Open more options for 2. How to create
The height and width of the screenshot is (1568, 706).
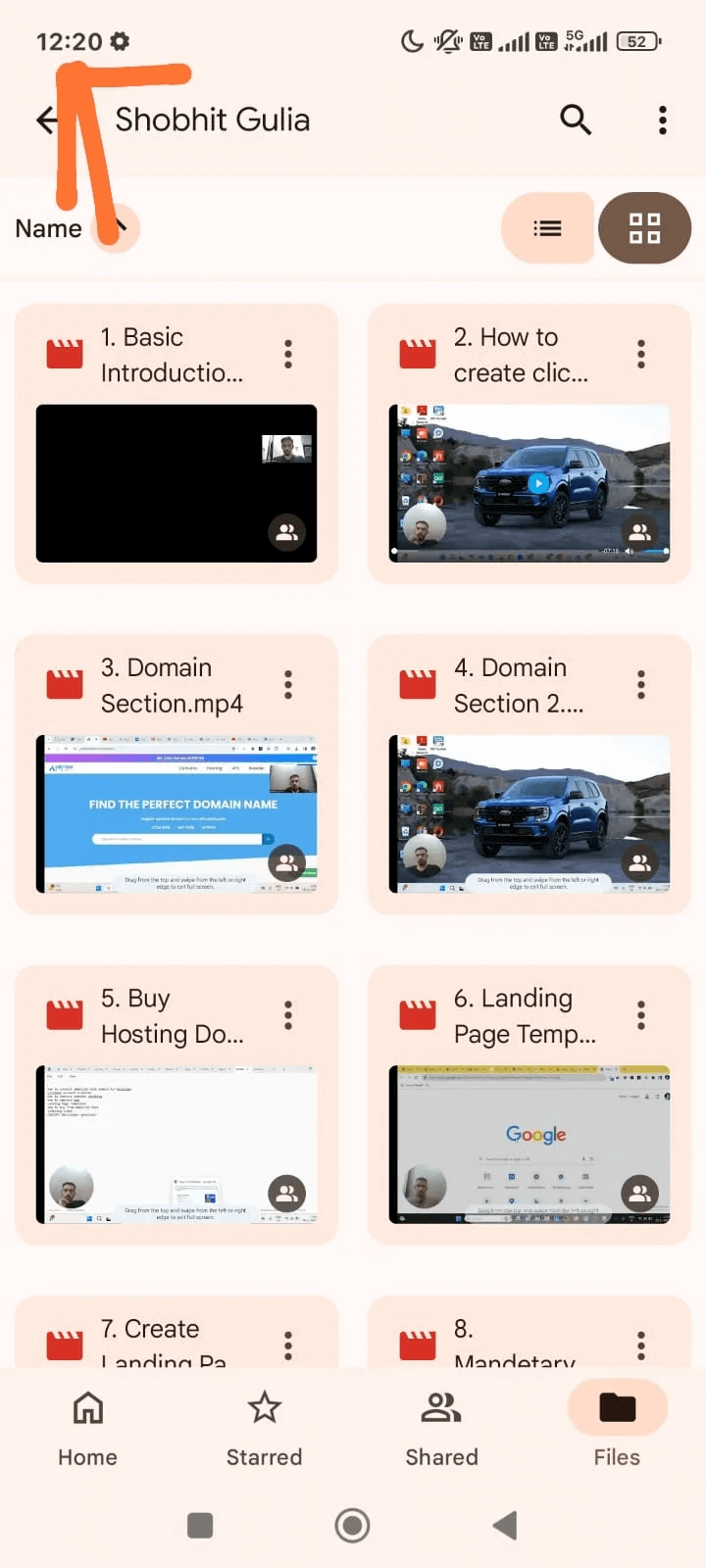click(x=641, y=354)
